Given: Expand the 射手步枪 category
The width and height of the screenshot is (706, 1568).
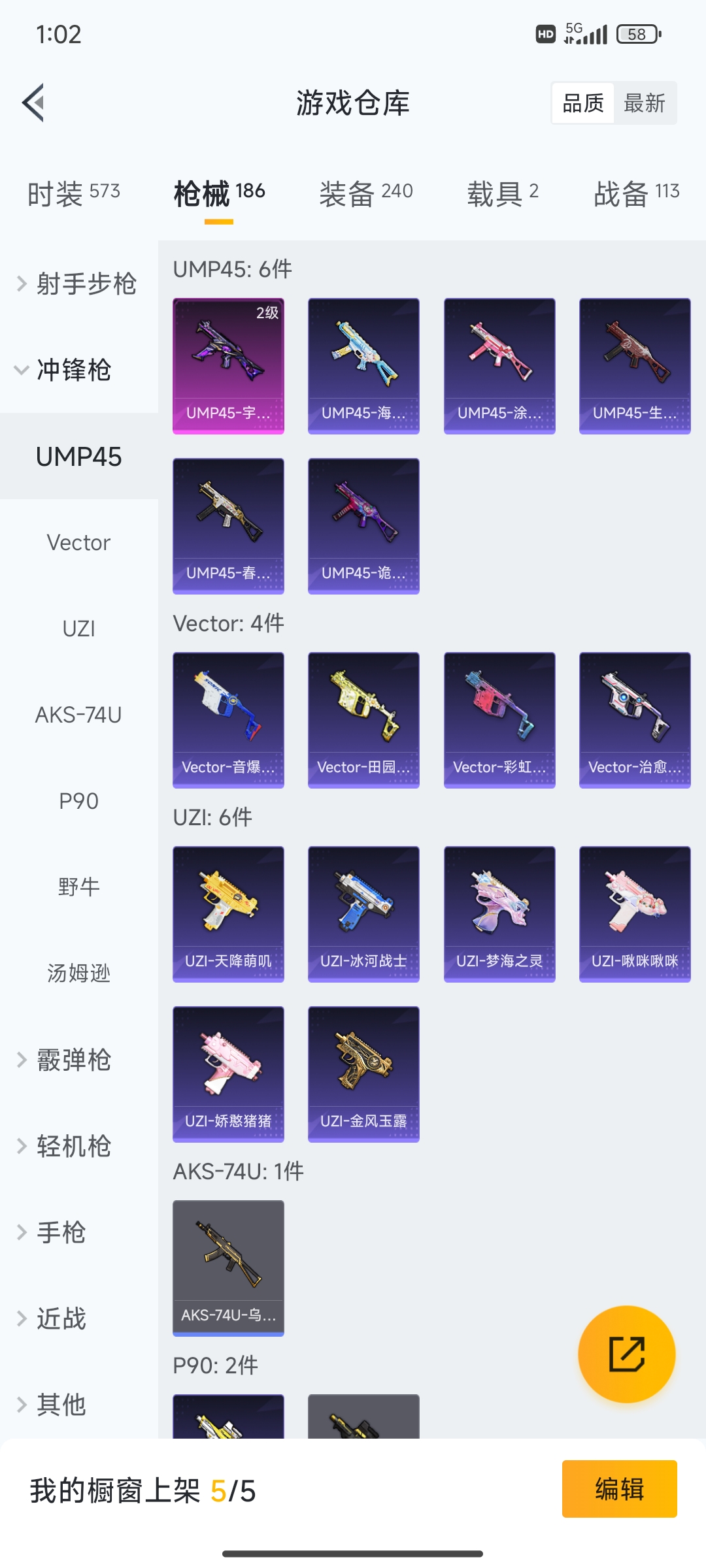Looking at the screenshot, I should click(78, 284).
